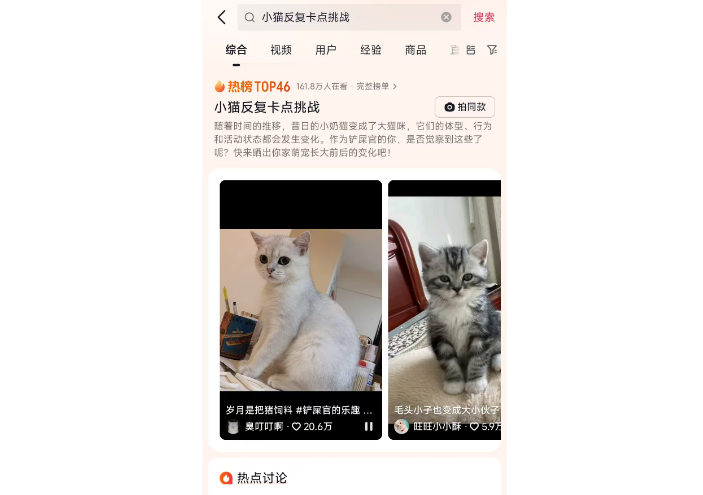Clear the search text

pyautogui.click(x=446, y=17)
